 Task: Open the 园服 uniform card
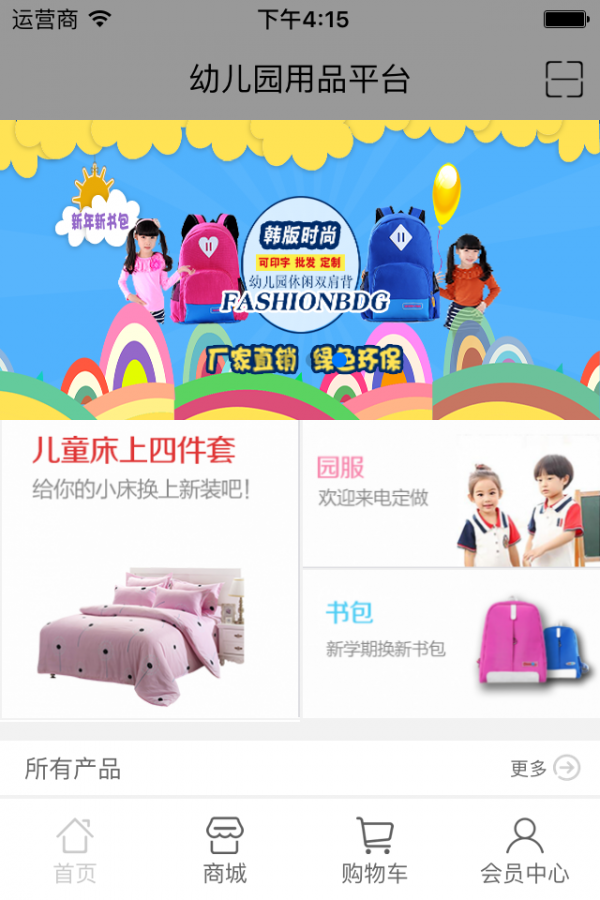(x=450, y=495)
